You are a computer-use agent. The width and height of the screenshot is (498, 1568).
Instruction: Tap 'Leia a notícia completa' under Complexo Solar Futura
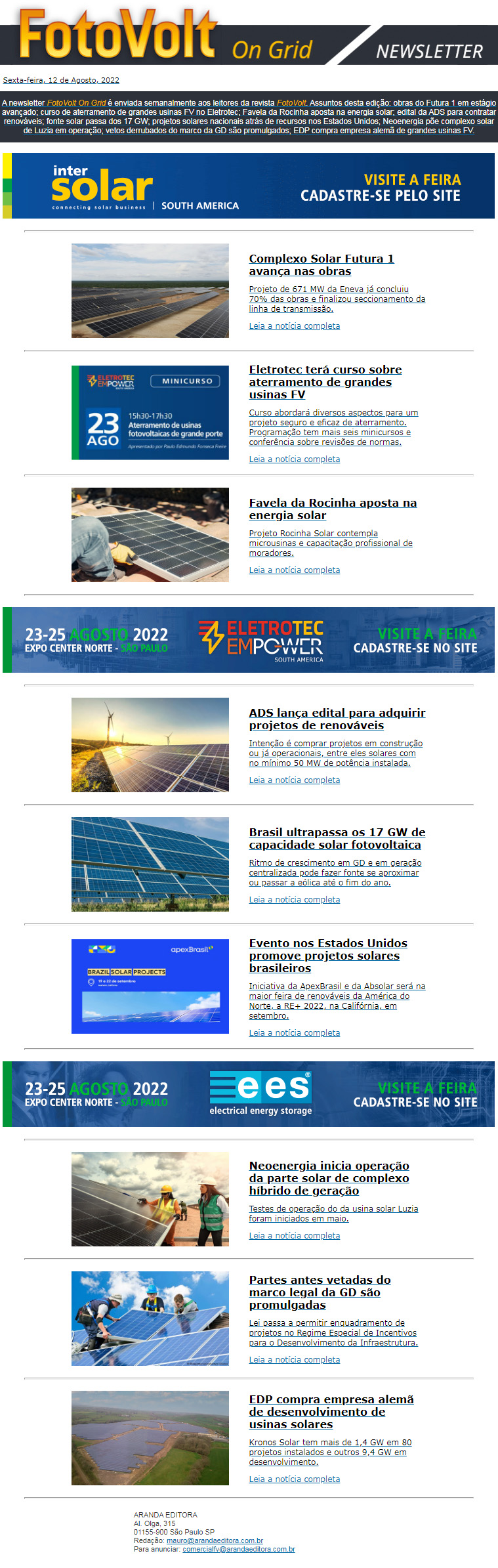tap(294, 326)
